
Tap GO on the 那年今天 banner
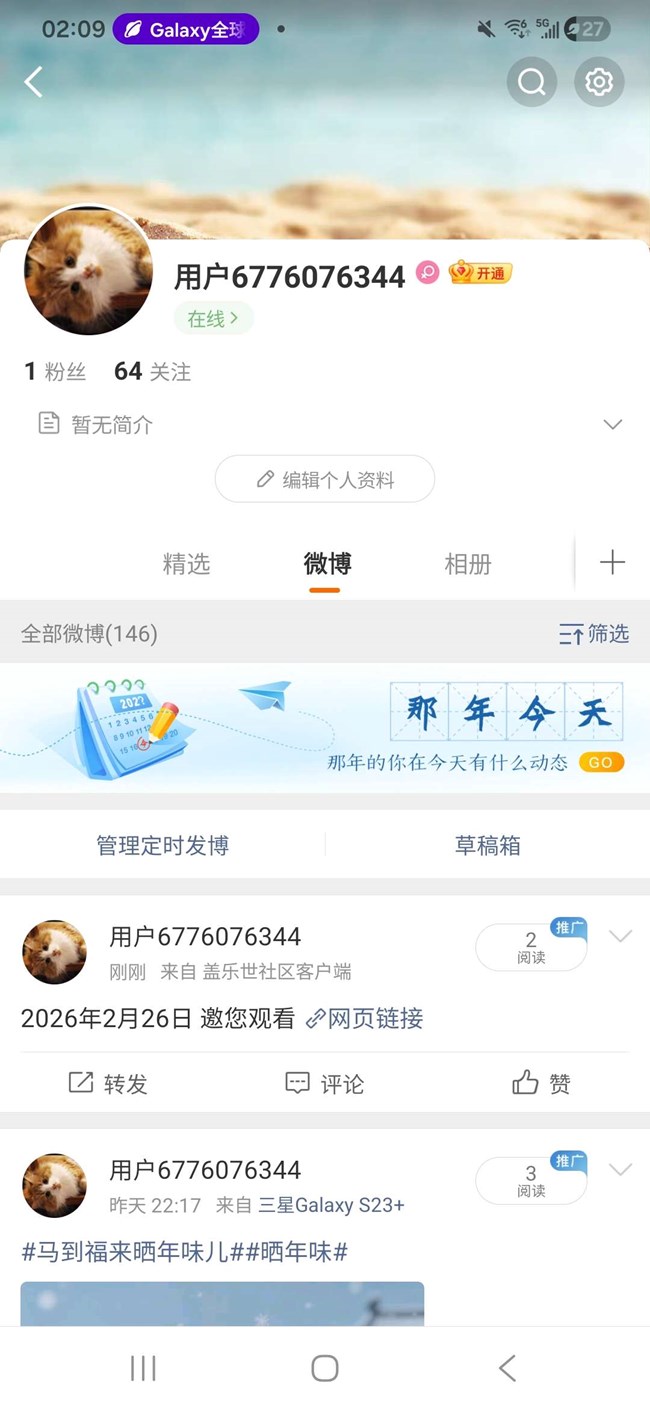point(600,762)
